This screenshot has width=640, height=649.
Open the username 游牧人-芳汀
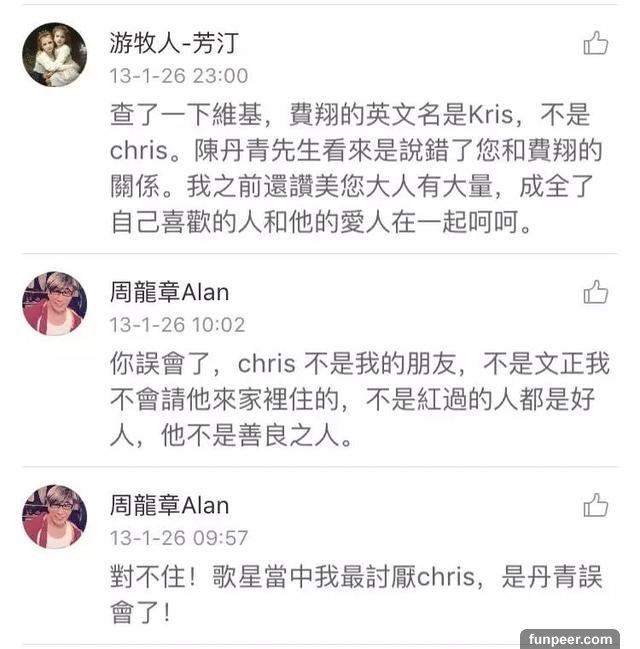(174, 42)
